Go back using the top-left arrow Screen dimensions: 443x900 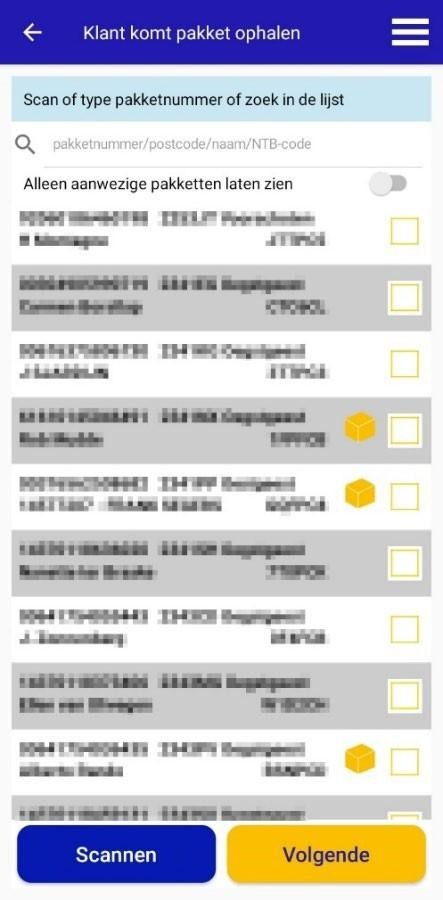(x=32, y=32)
